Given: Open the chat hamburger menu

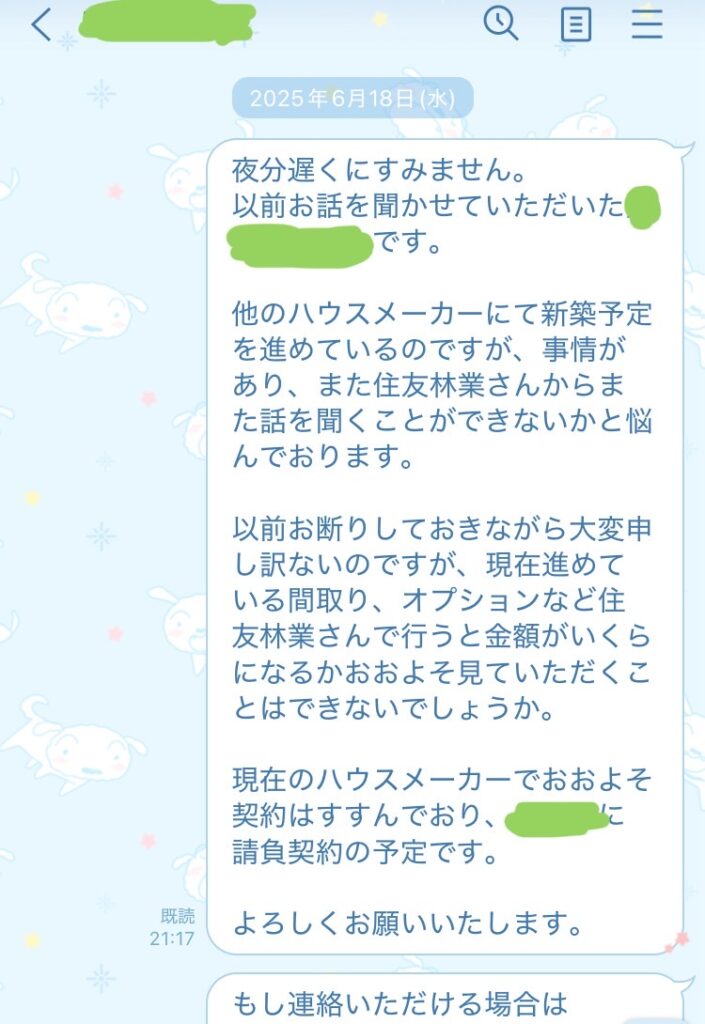Looking at the screenshot, I should pos(647,24).
